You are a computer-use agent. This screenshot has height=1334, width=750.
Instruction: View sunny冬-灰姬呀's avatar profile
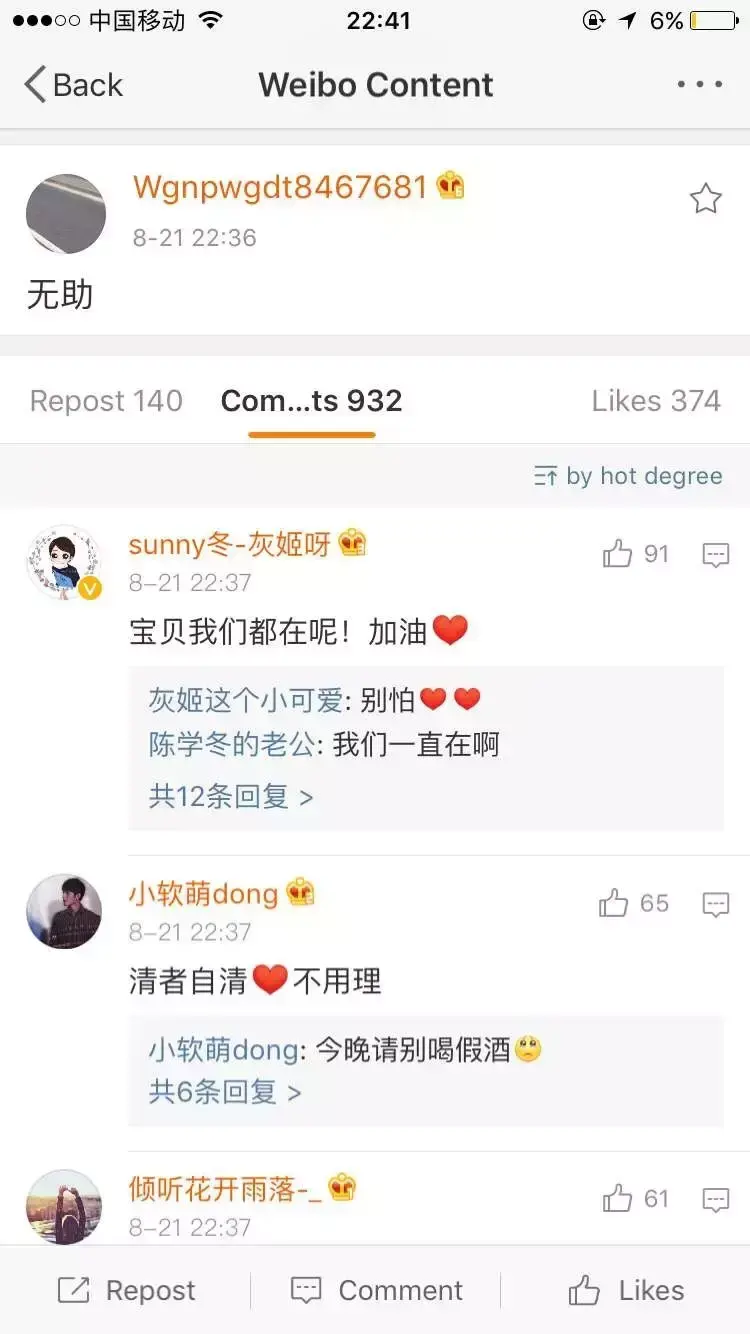[x=64, y=562]
